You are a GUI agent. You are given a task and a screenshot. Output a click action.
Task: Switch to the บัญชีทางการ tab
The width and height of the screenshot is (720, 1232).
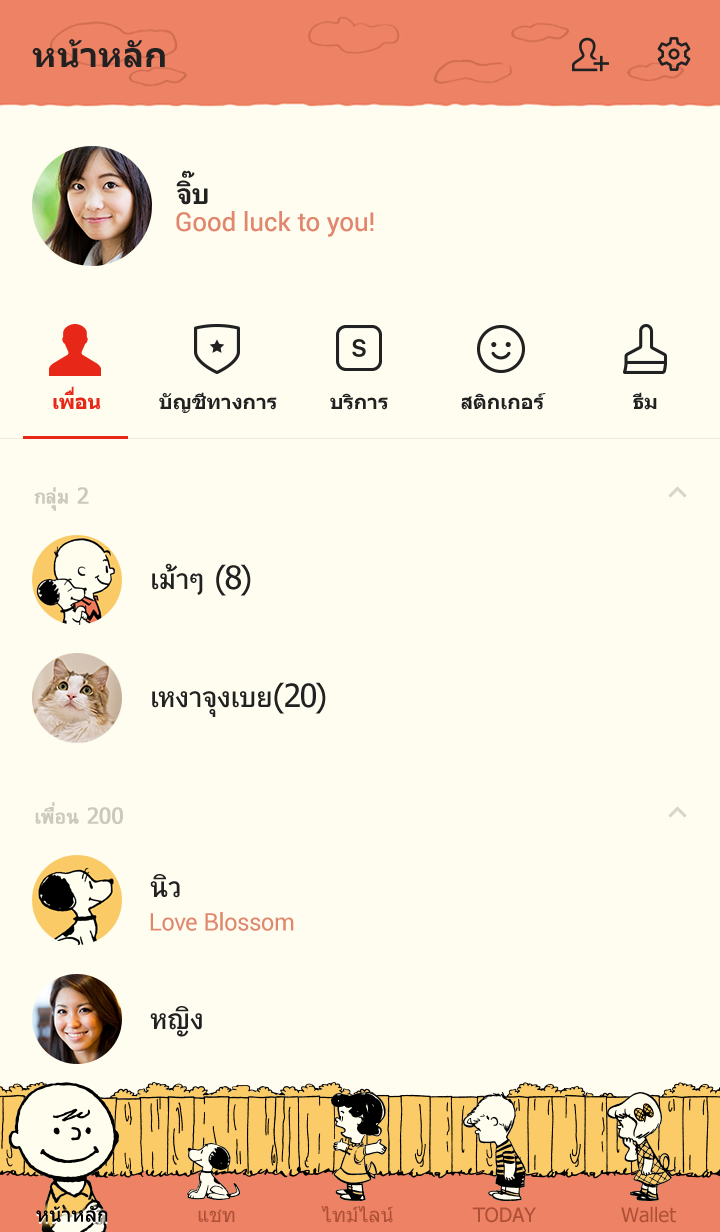[x=217, y=369]
